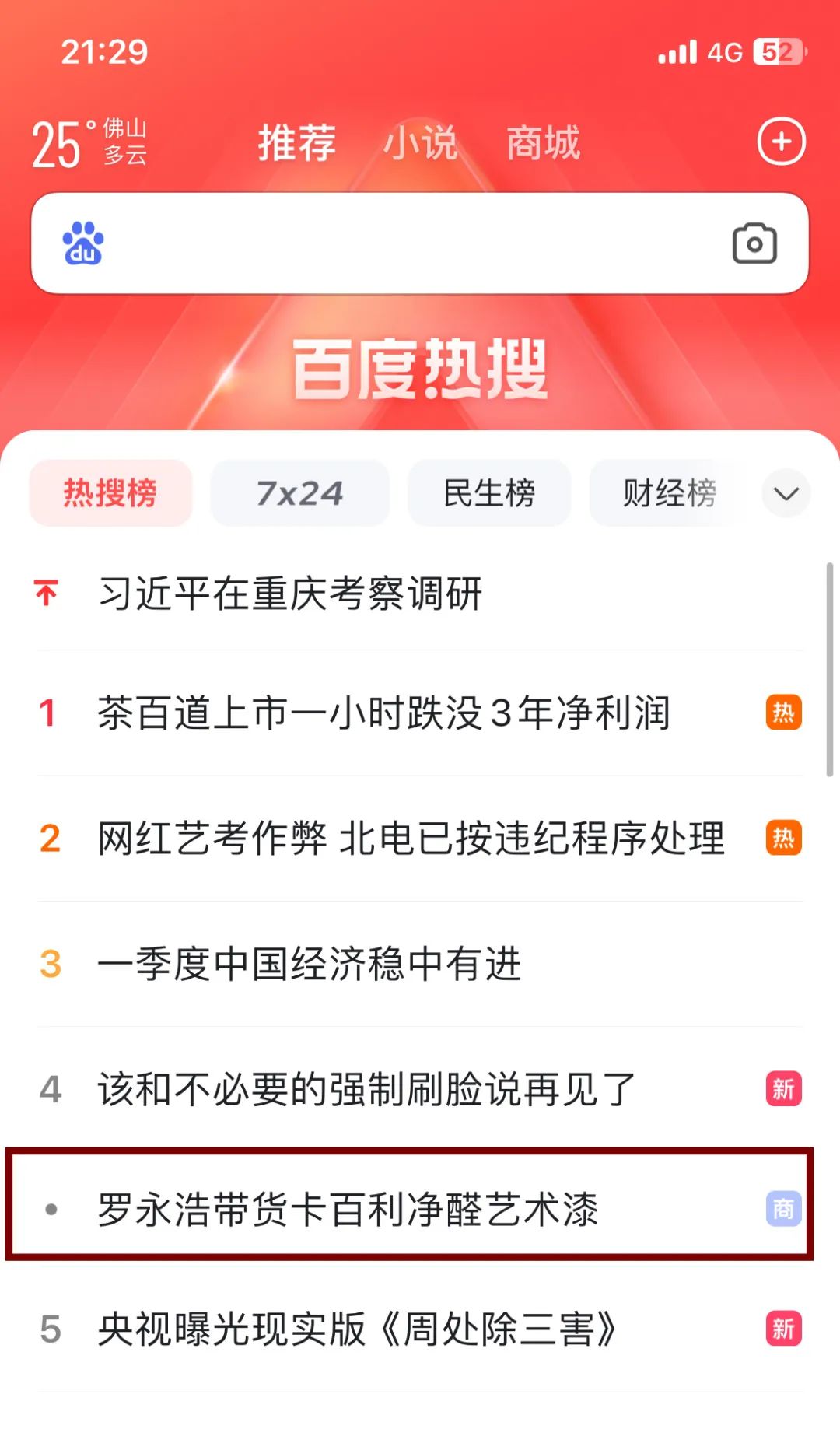The height and width of the screenshot is (1429, 840).
Task: Open topic 该和不必要的强制刷脸说再见了
Action: (367, 1089)
